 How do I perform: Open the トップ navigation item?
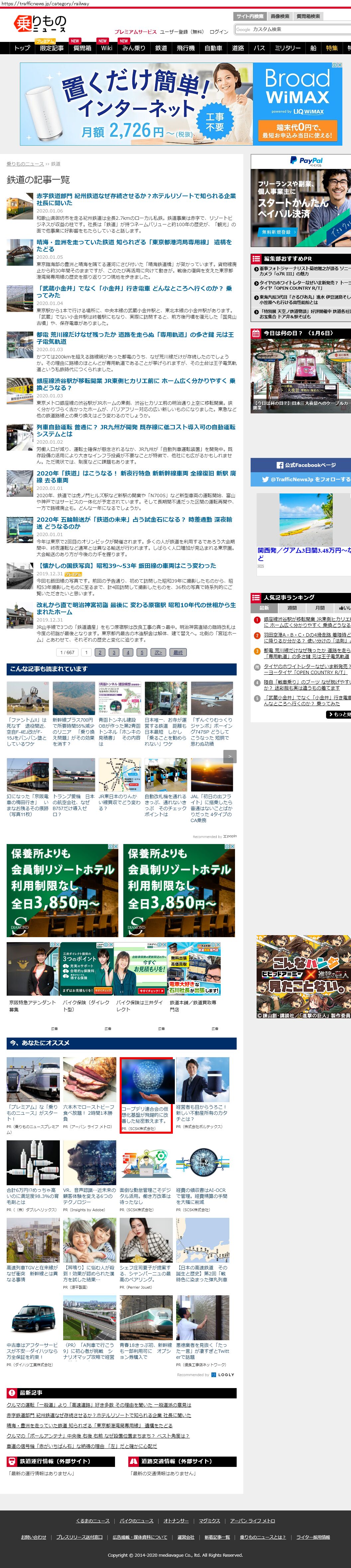tap(22, 48)
